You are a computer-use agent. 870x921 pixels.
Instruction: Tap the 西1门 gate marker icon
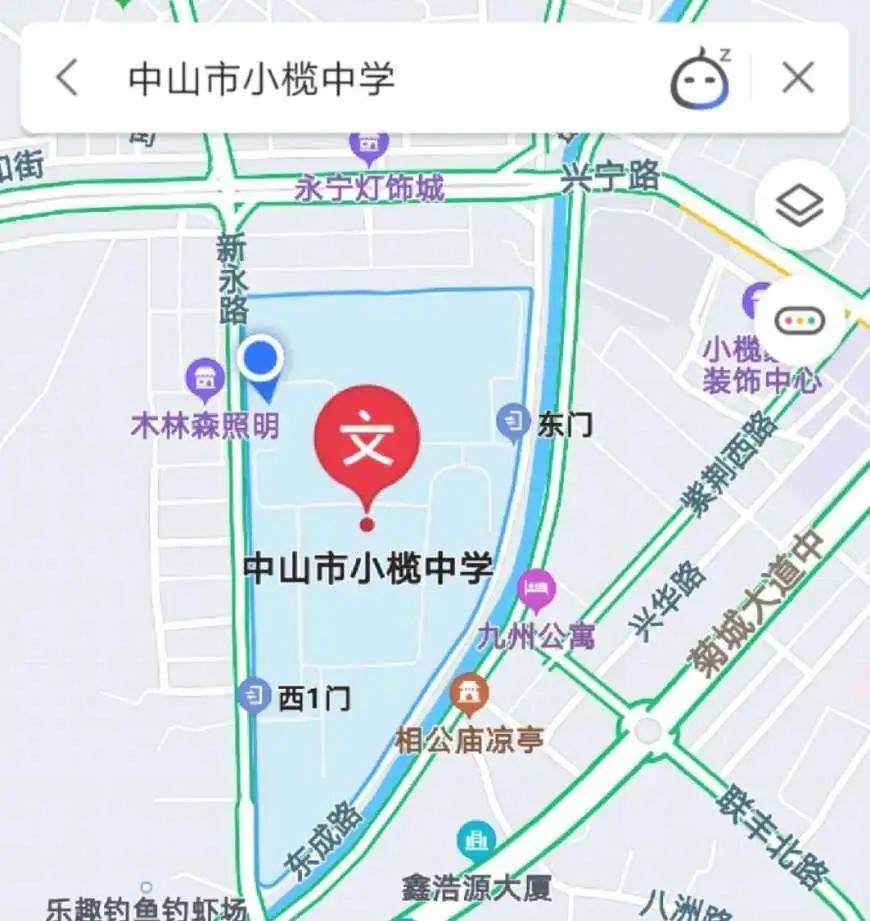click(254, 692)
